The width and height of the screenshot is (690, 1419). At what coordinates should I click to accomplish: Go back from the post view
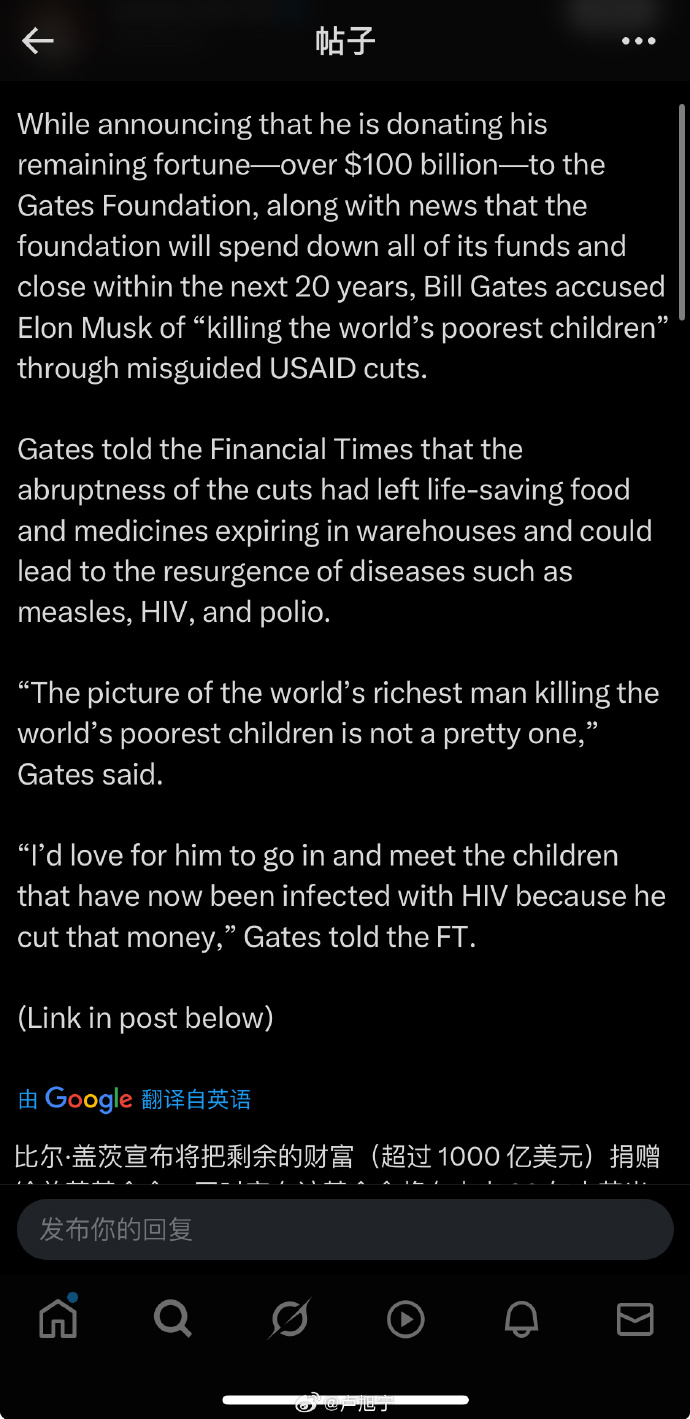coord(38,41)
